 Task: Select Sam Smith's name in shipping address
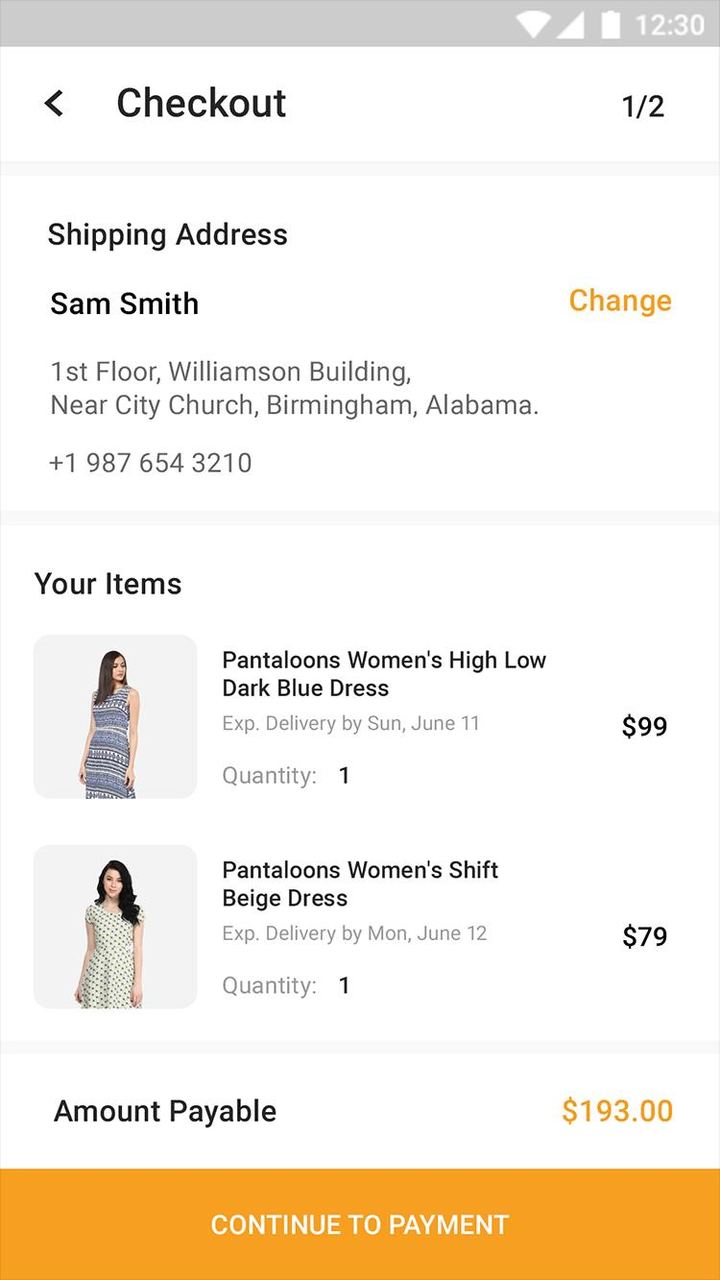pyautogui.click(x=123, y=304)
